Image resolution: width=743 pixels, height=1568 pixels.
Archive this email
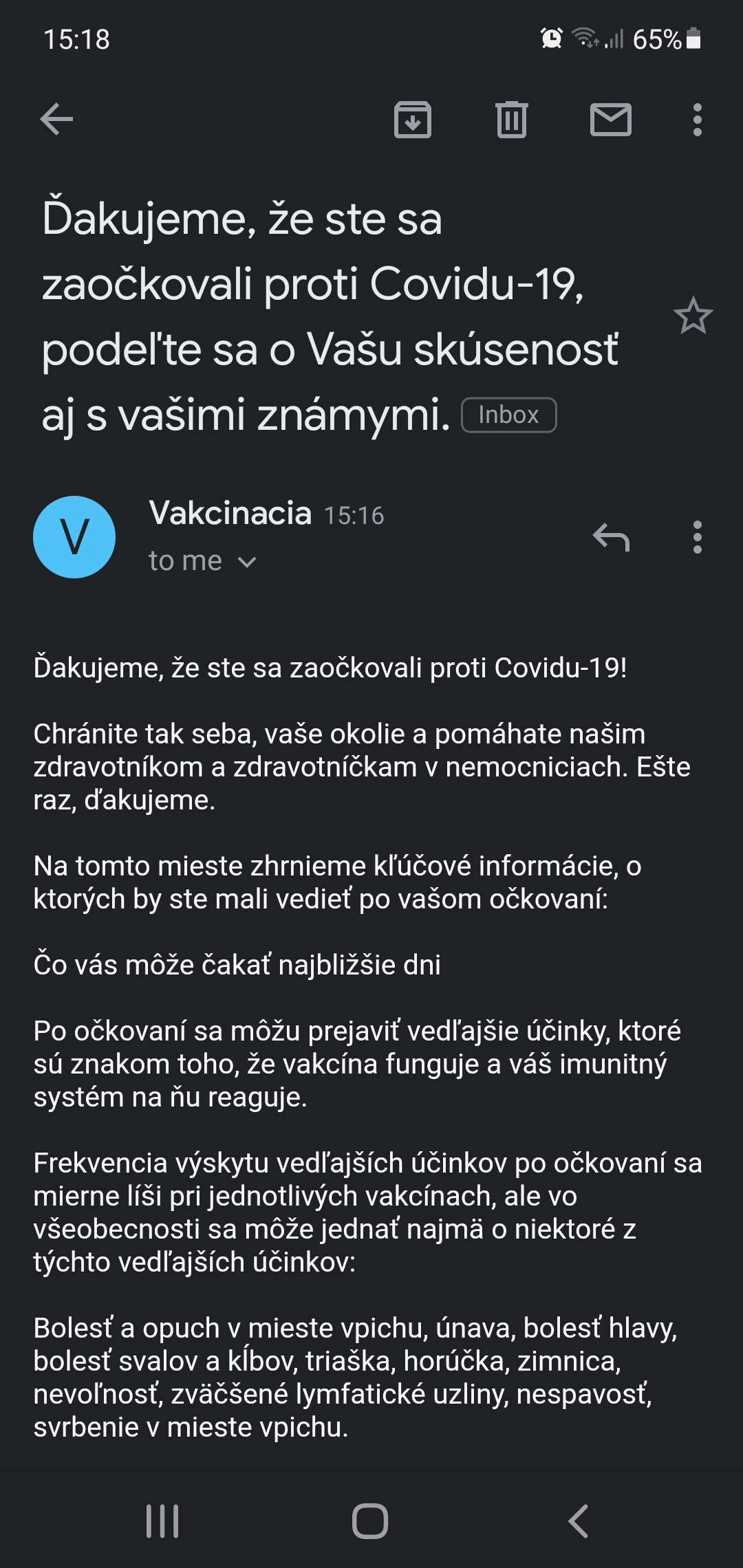[x=412, y=120]
